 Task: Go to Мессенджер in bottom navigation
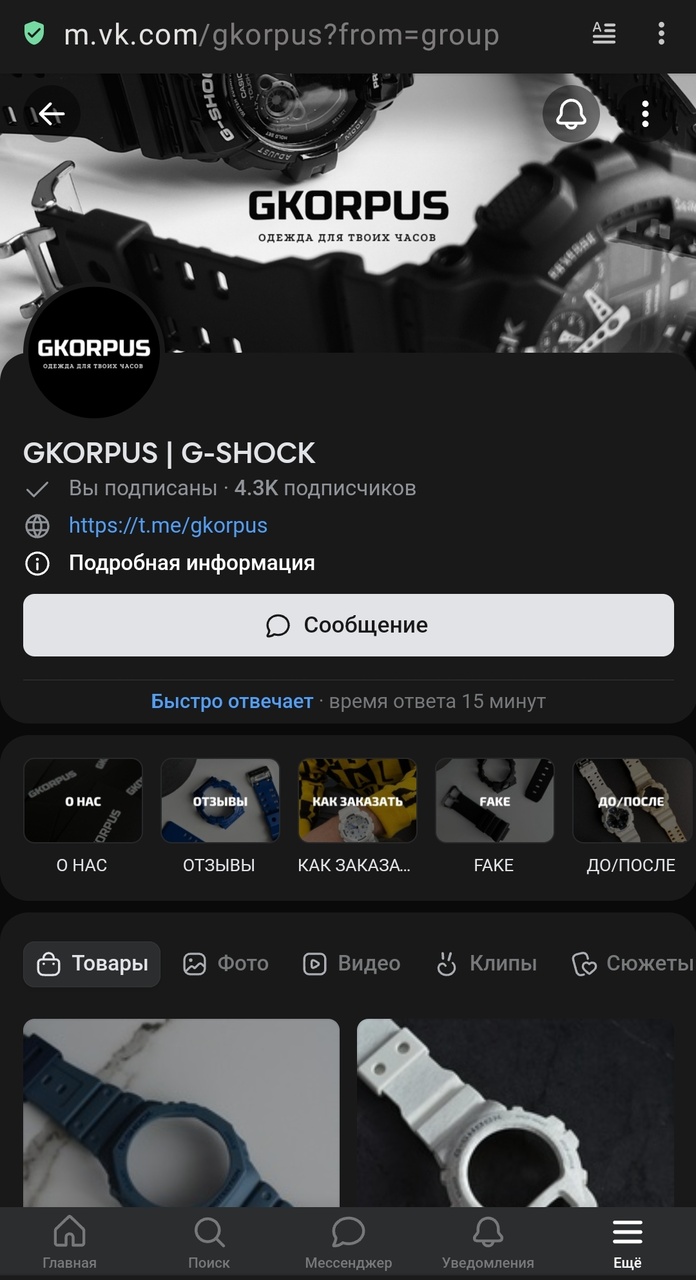(x=348, y=1243)
